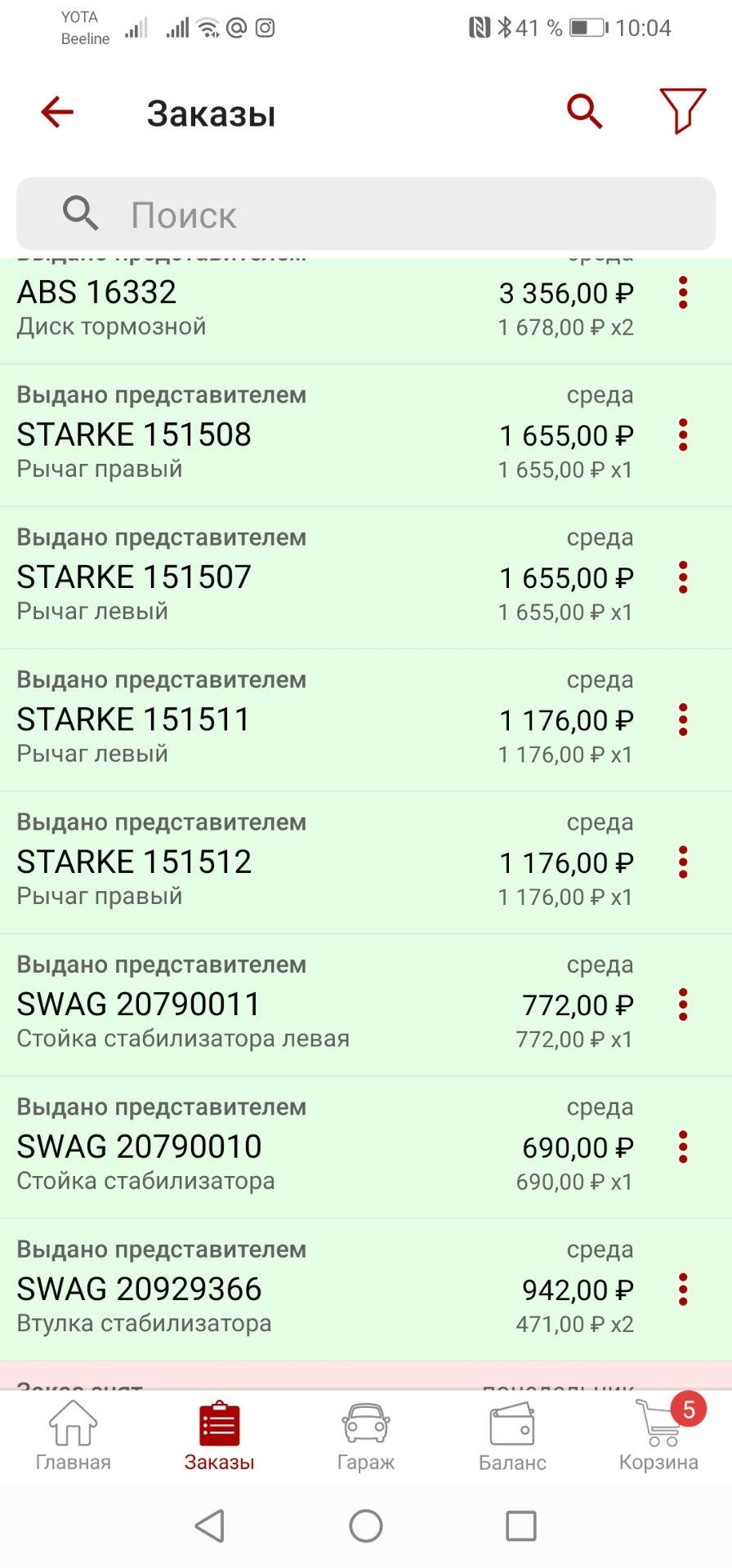This screenshot has width=732, height=1568.
Task: Tap the Поиск search input field
Action: [x=366, y=214]
